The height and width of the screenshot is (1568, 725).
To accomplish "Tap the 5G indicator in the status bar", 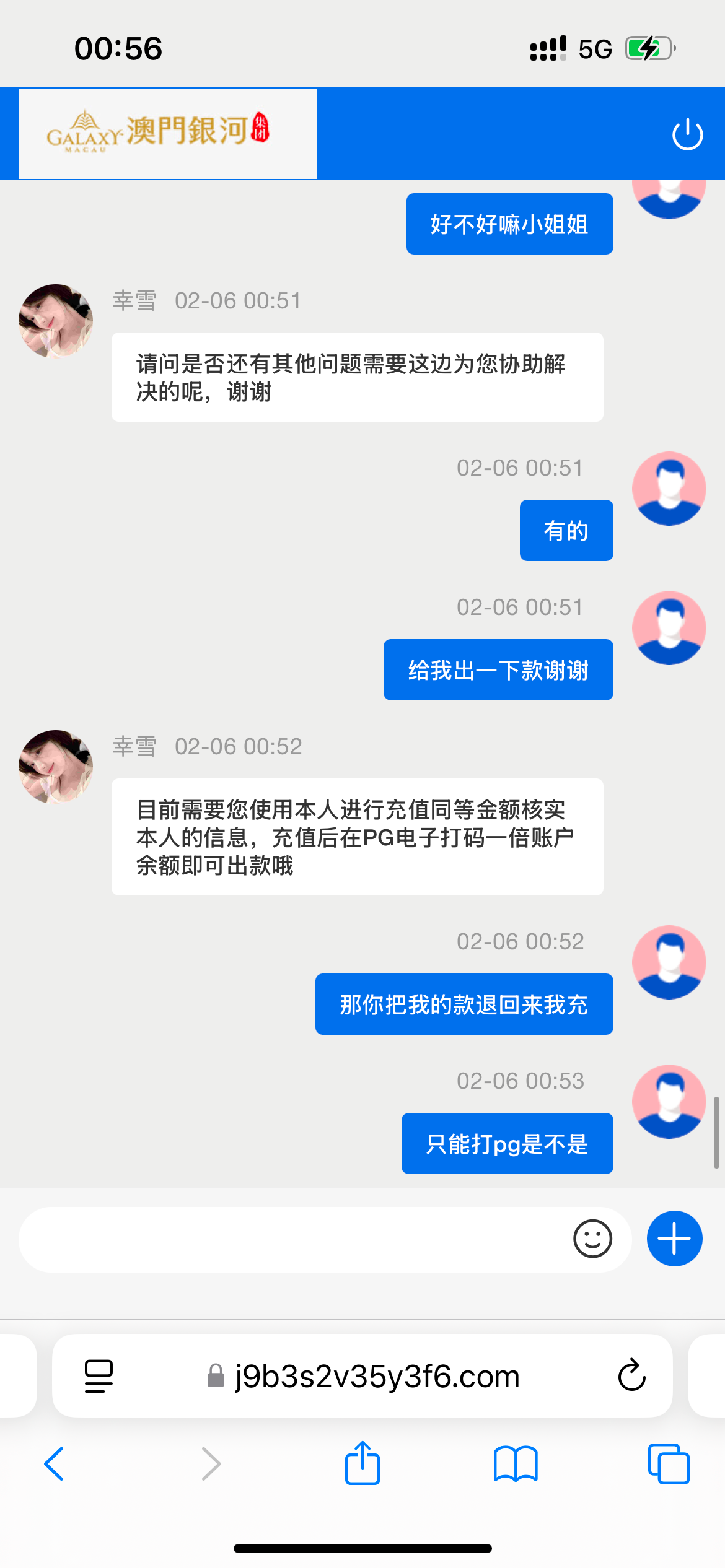I will click(594, 47).
